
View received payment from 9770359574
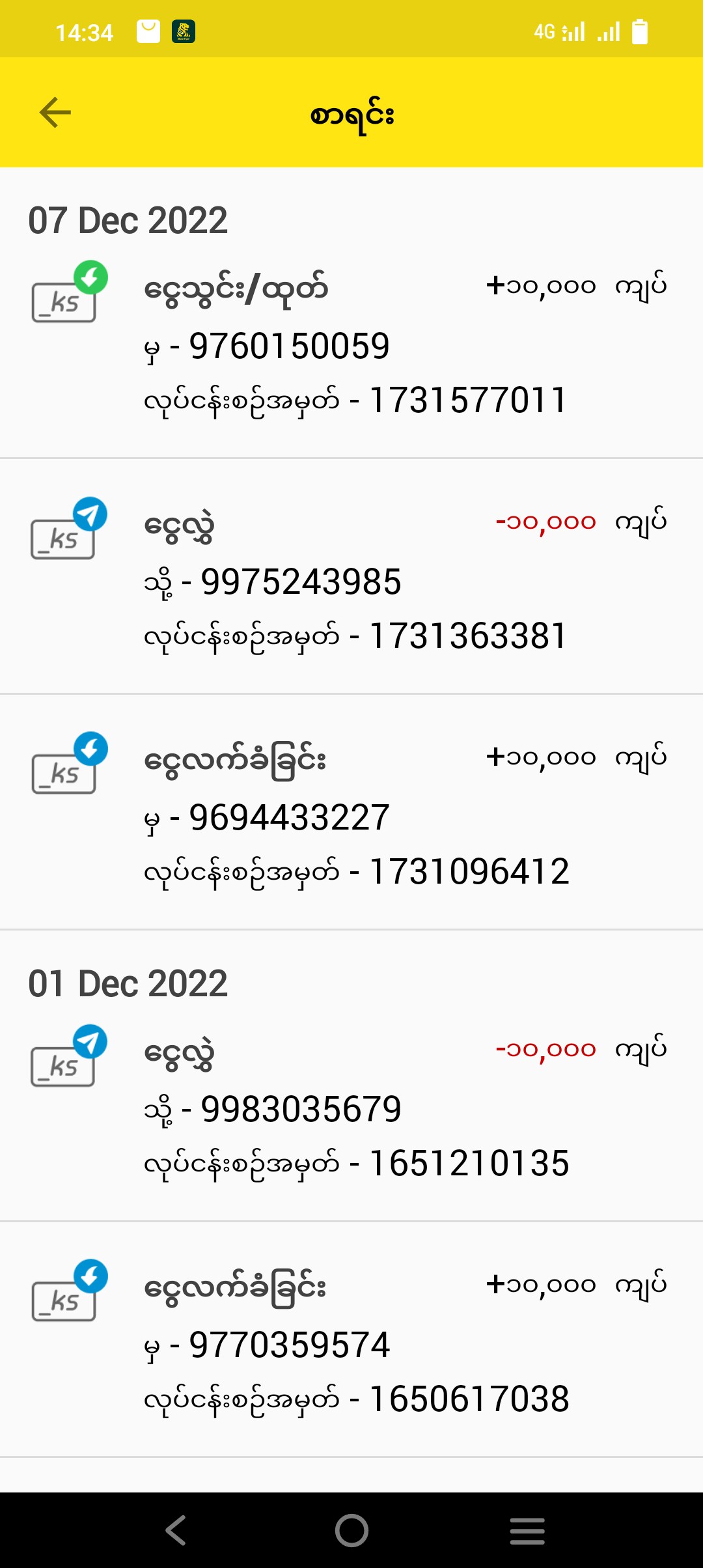pos(351,1343)
